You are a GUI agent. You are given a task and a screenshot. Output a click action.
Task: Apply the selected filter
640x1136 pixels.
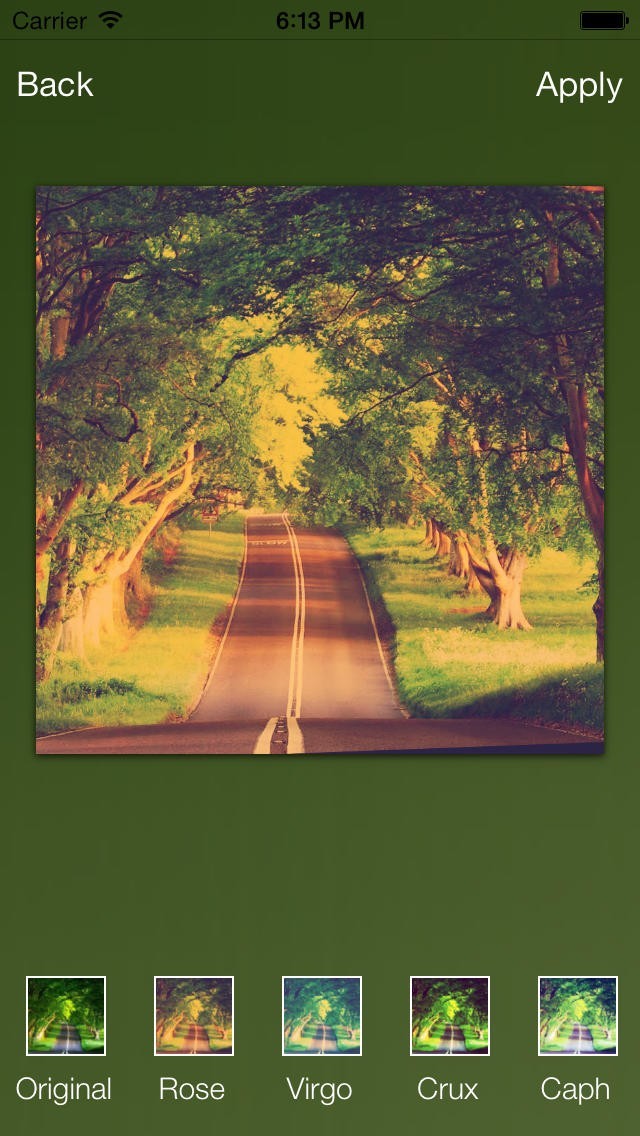pyautogui.click(x=578, y=85)
